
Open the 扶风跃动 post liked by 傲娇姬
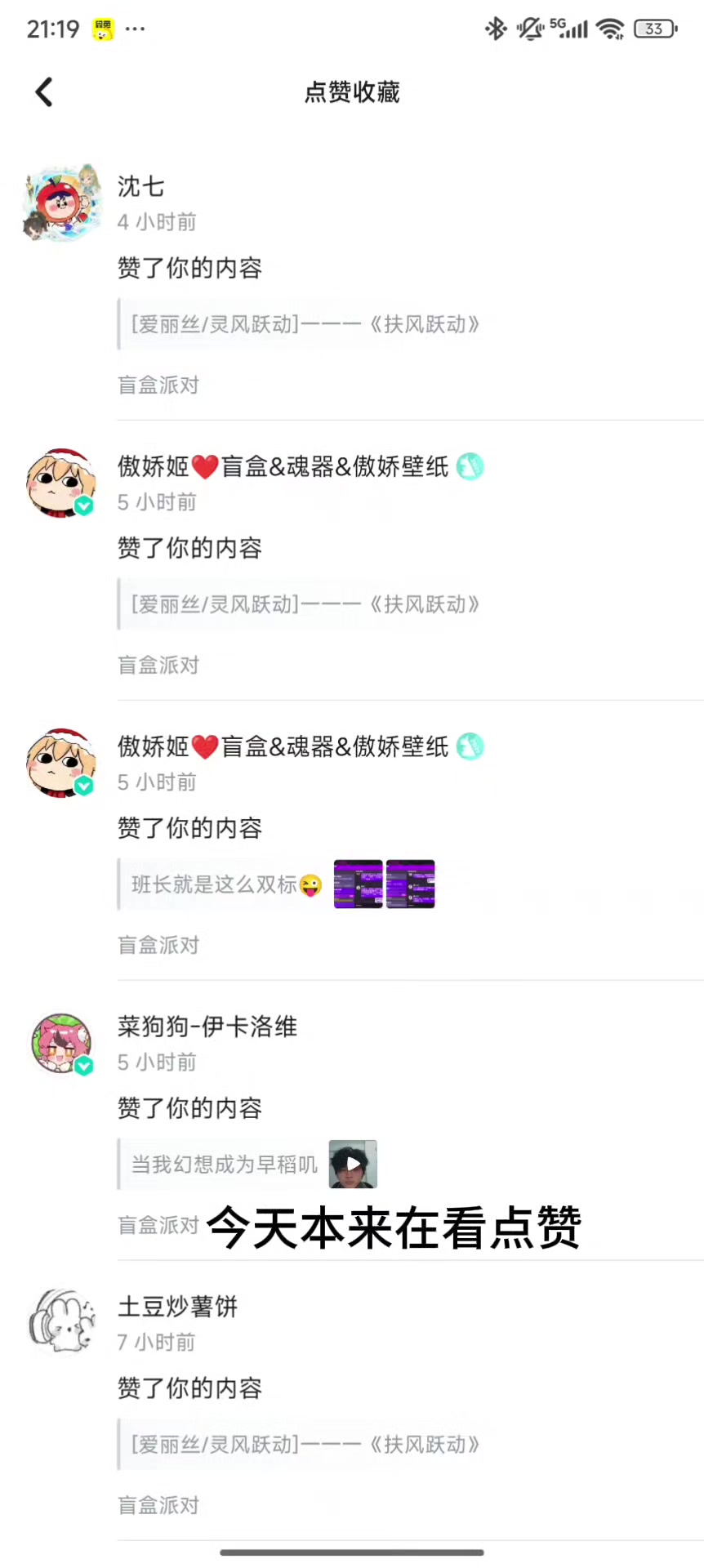coord(305,605)
